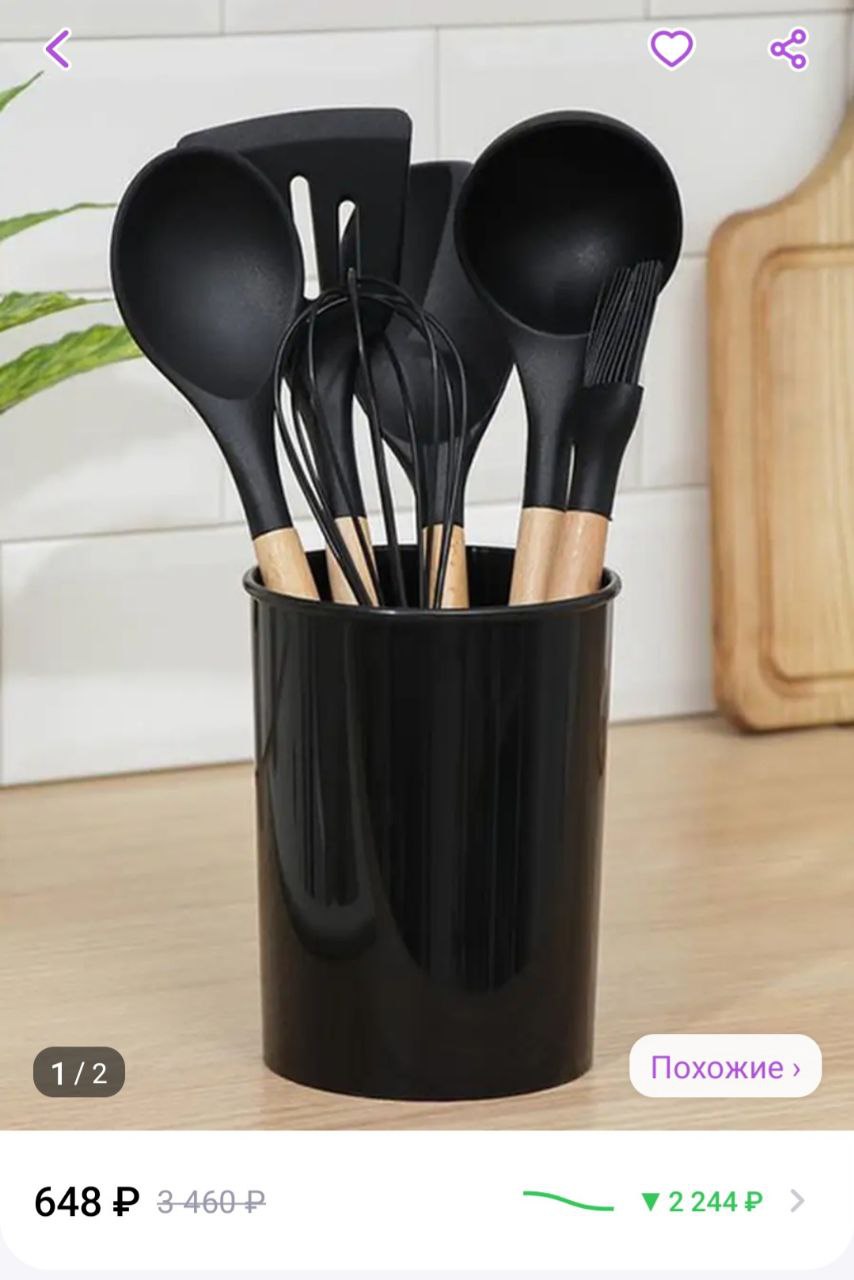The height and width of the screenshot is (1280, 854).
Task: Expand the price history chevron
Action: (797, 1201)
